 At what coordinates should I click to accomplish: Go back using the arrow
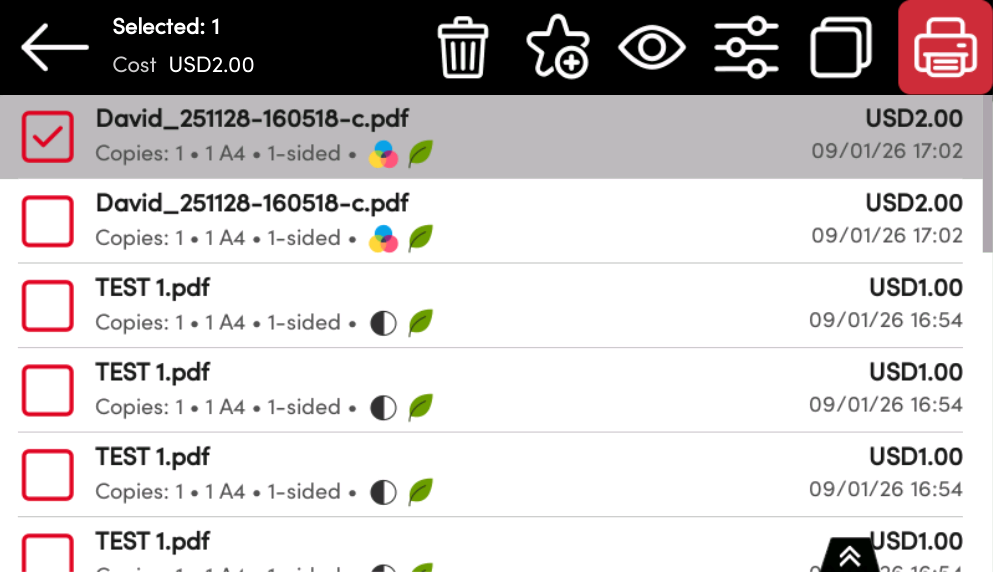click(x=55, y=48)
